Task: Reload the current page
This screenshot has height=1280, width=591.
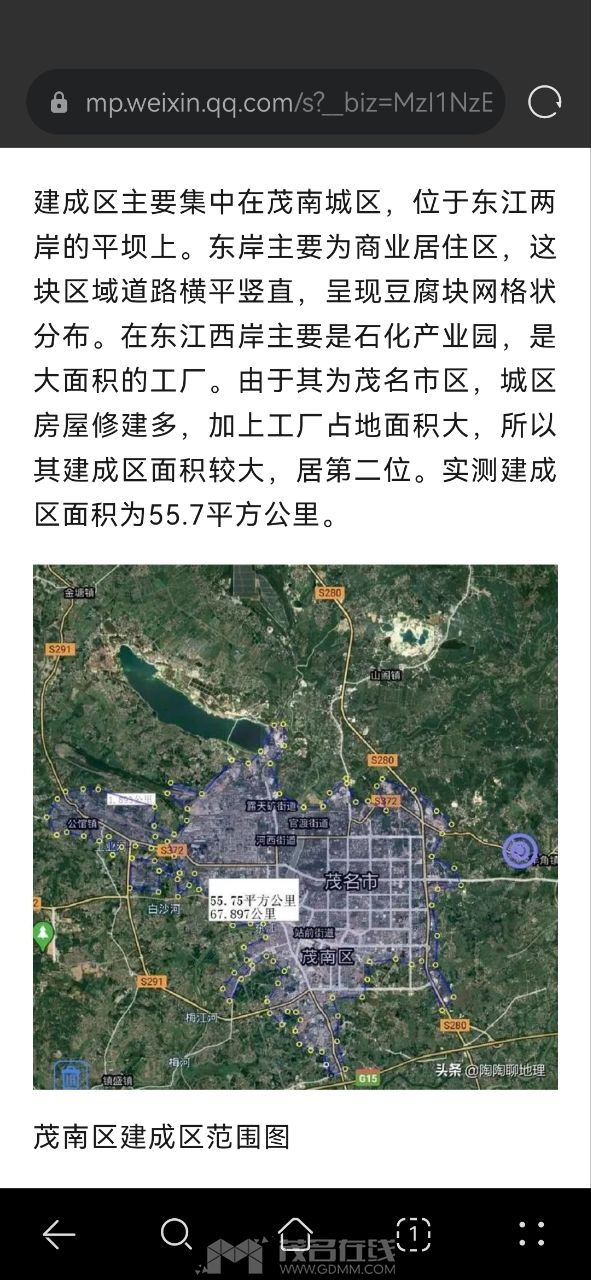Action: point(545,102)
